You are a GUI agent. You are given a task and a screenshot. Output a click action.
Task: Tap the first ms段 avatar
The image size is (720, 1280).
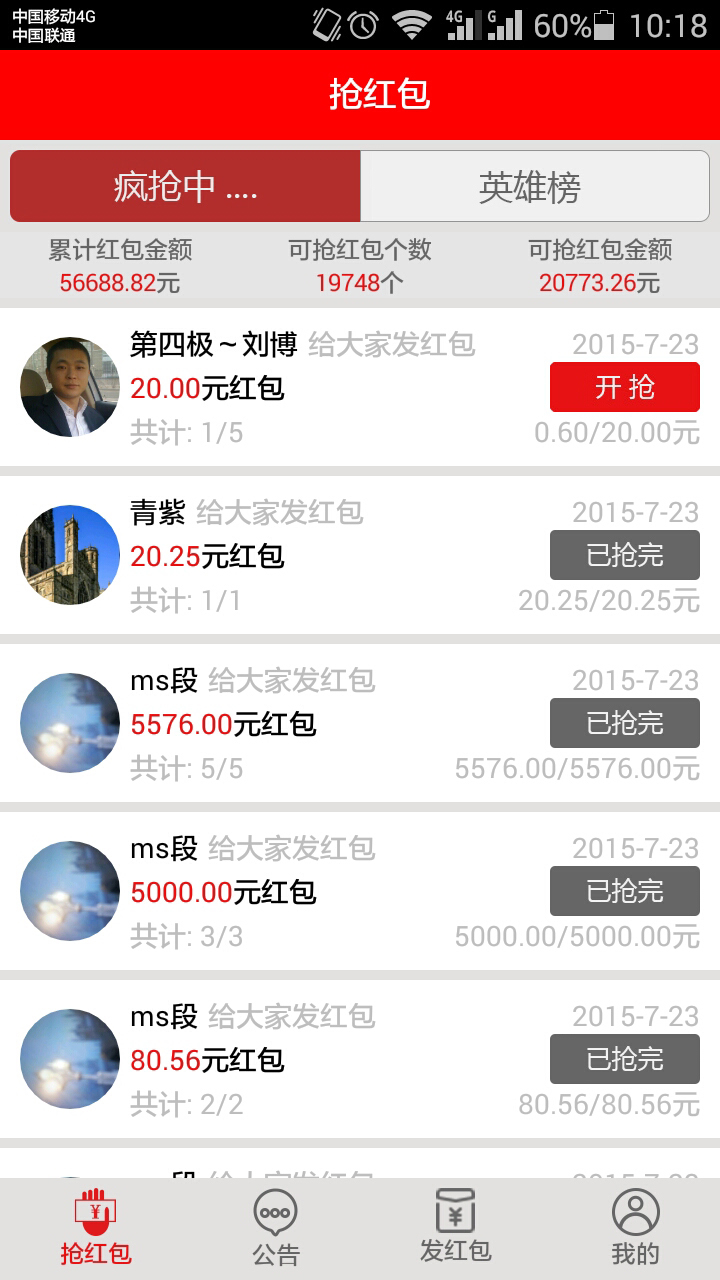(68, 722)
